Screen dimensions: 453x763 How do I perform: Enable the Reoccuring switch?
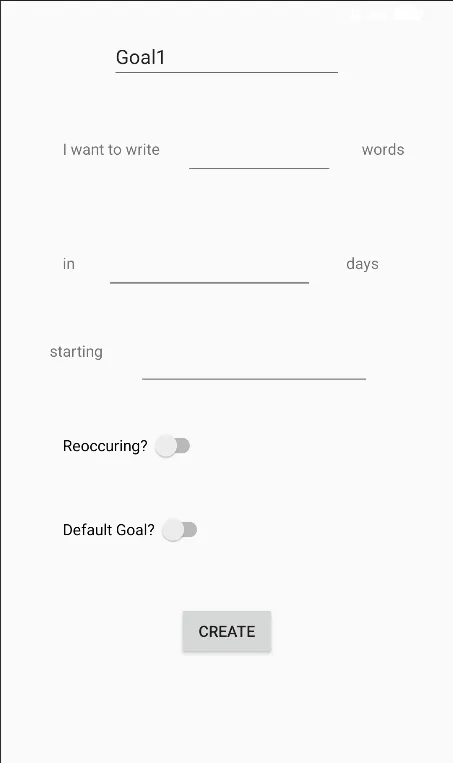(172, 446)
